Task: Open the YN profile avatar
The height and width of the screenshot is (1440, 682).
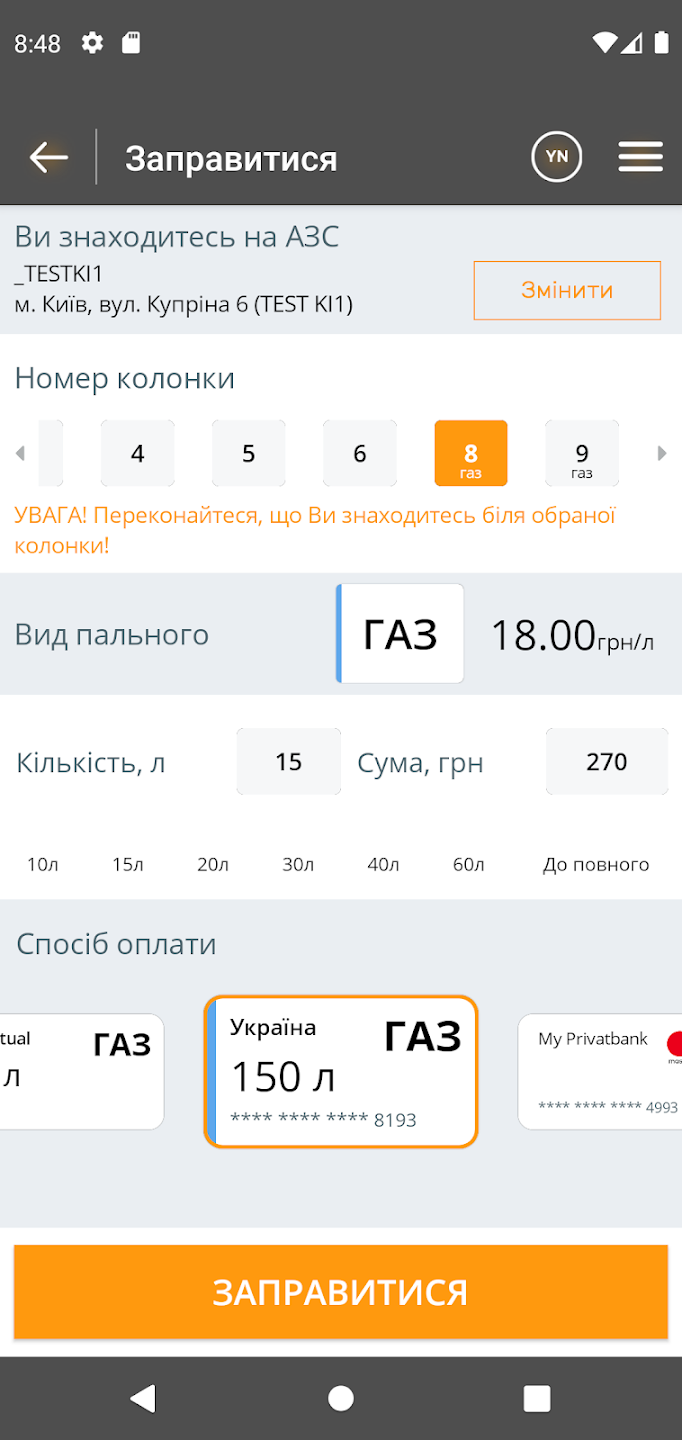Action: pyautogui.click(x=556, y=157)
